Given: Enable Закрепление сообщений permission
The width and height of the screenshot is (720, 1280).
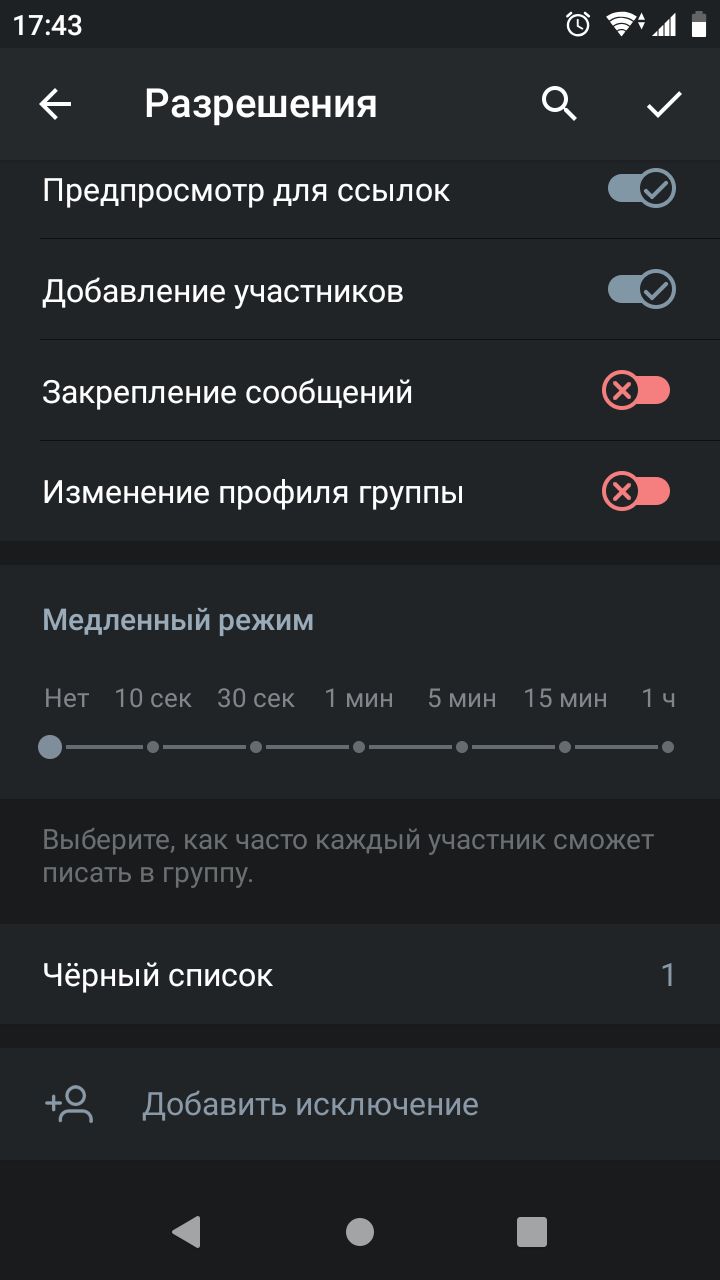Looking at the screenshot, I should click(636, 391).
